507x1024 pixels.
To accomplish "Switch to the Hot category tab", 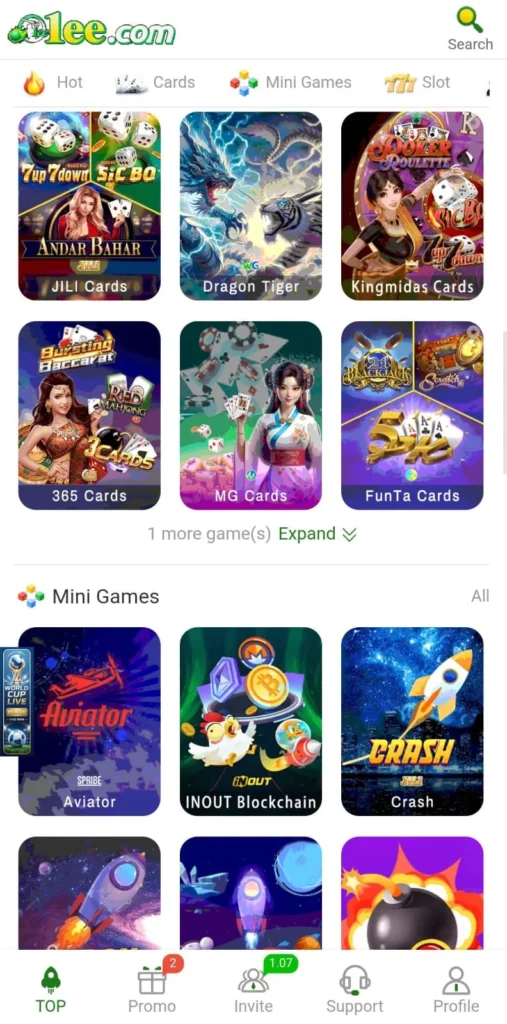I will click(53, 82).
